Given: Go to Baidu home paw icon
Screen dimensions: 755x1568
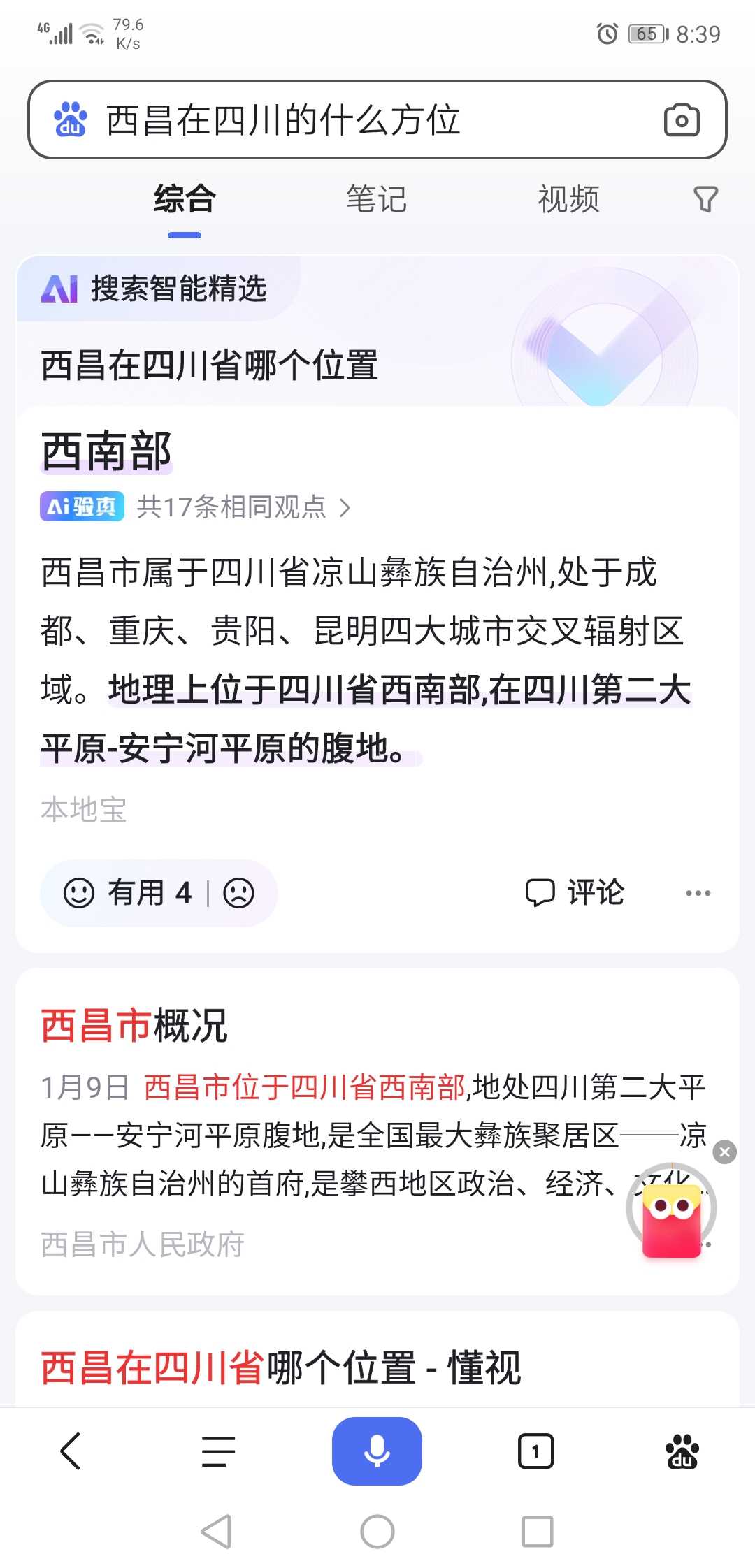Looking at the screenshot, I should 682,1451.
